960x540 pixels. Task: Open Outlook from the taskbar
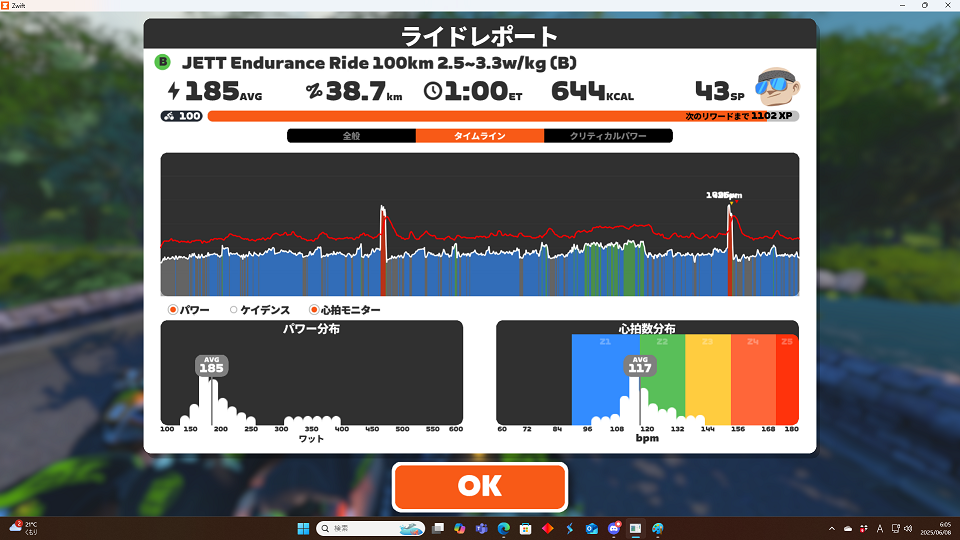pyautogui.click(x=592, y=528)
